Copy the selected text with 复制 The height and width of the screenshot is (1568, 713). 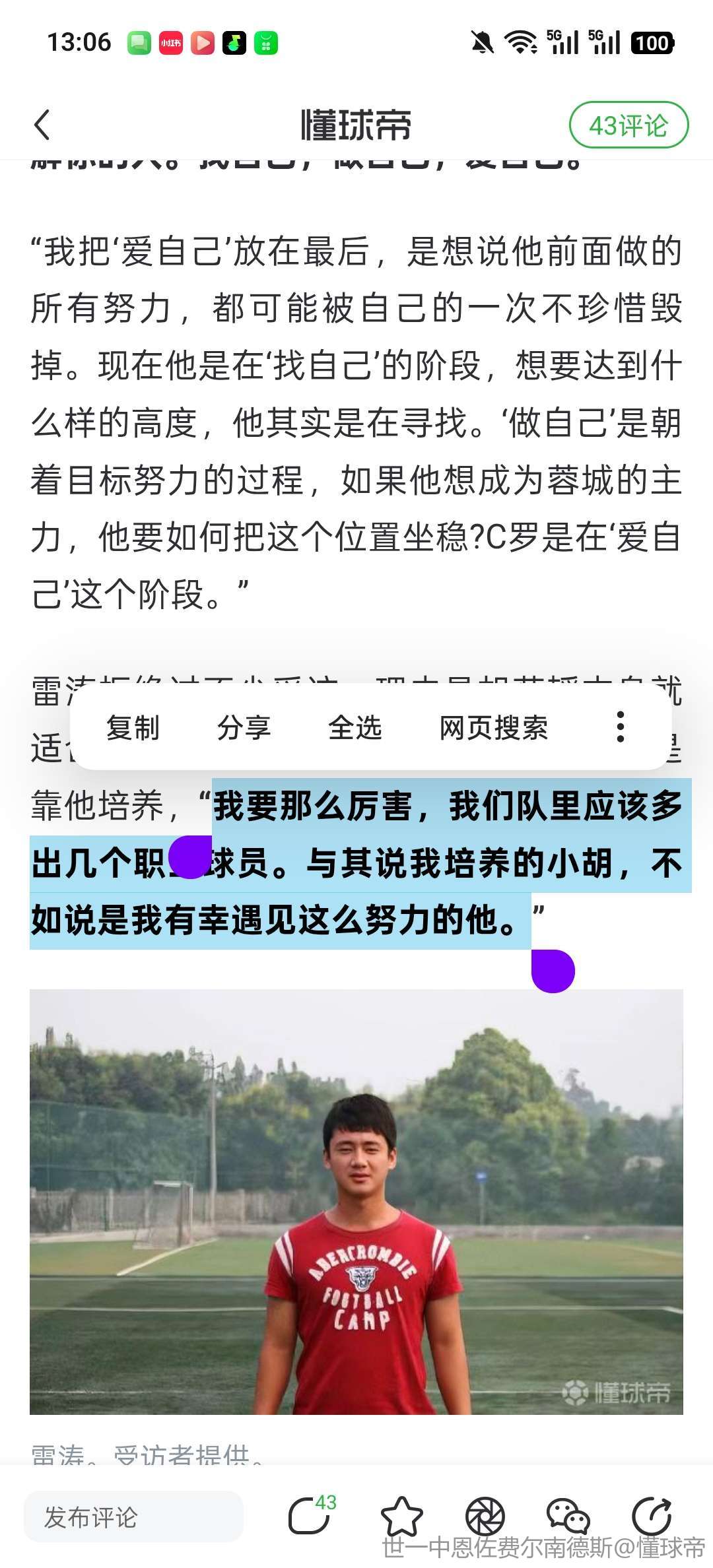point(133,728)
